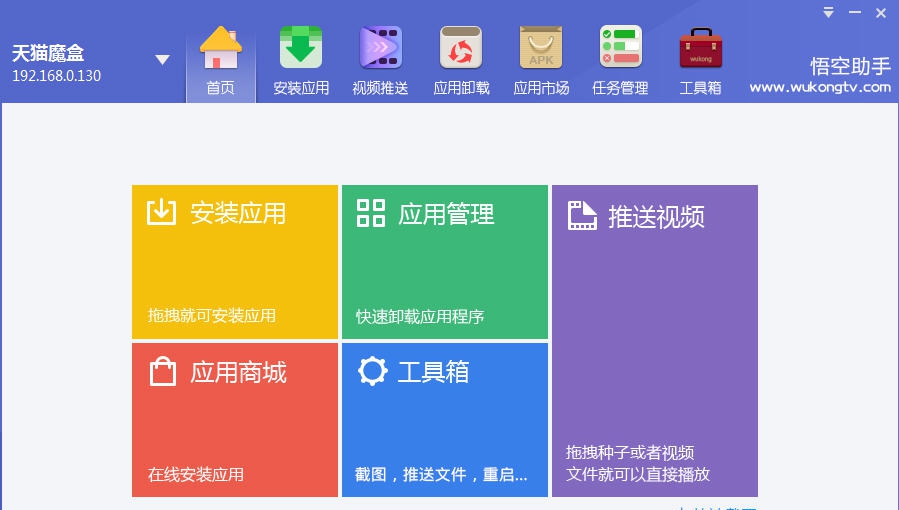Open the blue 工具箱 tile

pos(445,420)
